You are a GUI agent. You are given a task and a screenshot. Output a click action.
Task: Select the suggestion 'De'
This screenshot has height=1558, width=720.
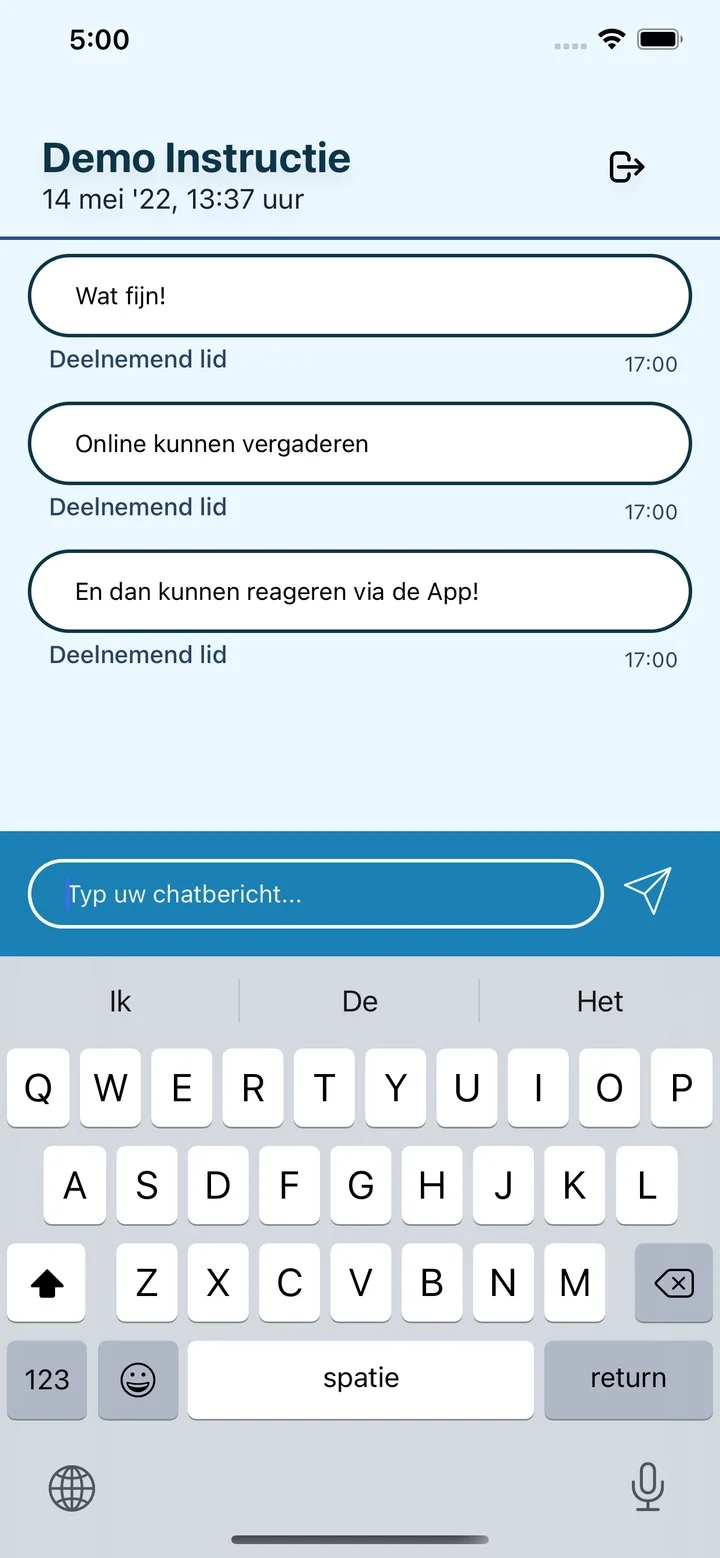coord(360,1001)
